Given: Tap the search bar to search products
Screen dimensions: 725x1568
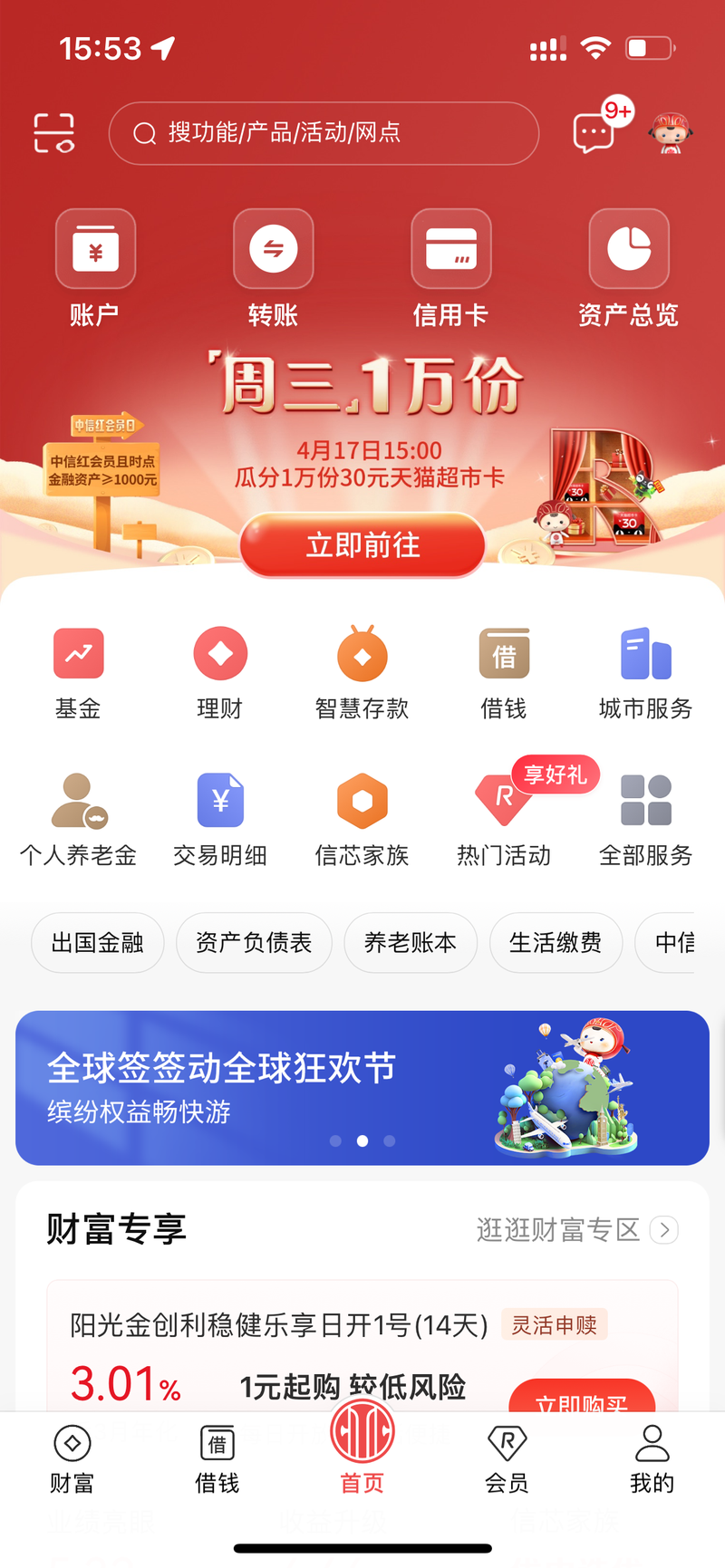Looking at the screenshot, I should click(x=324, y=133).
